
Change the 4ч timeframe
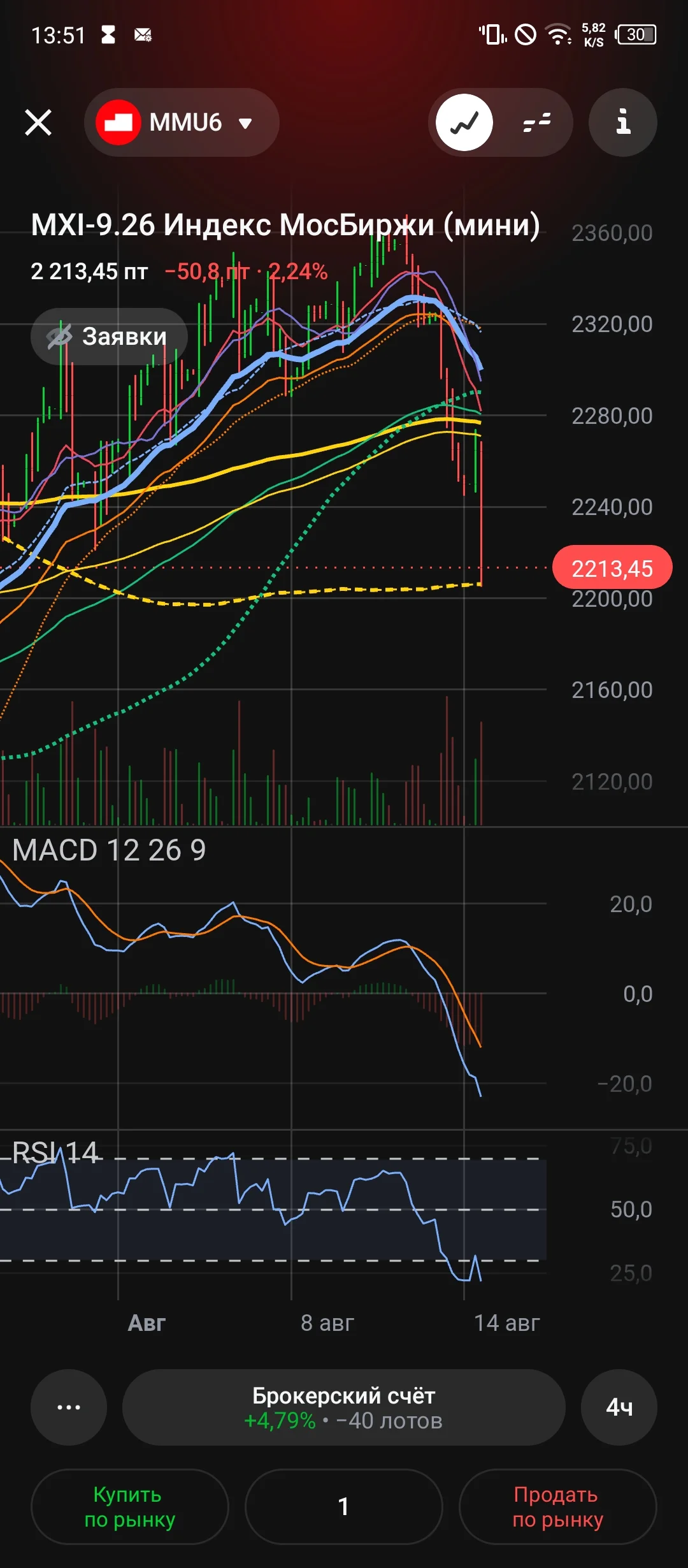point(619,1407)
